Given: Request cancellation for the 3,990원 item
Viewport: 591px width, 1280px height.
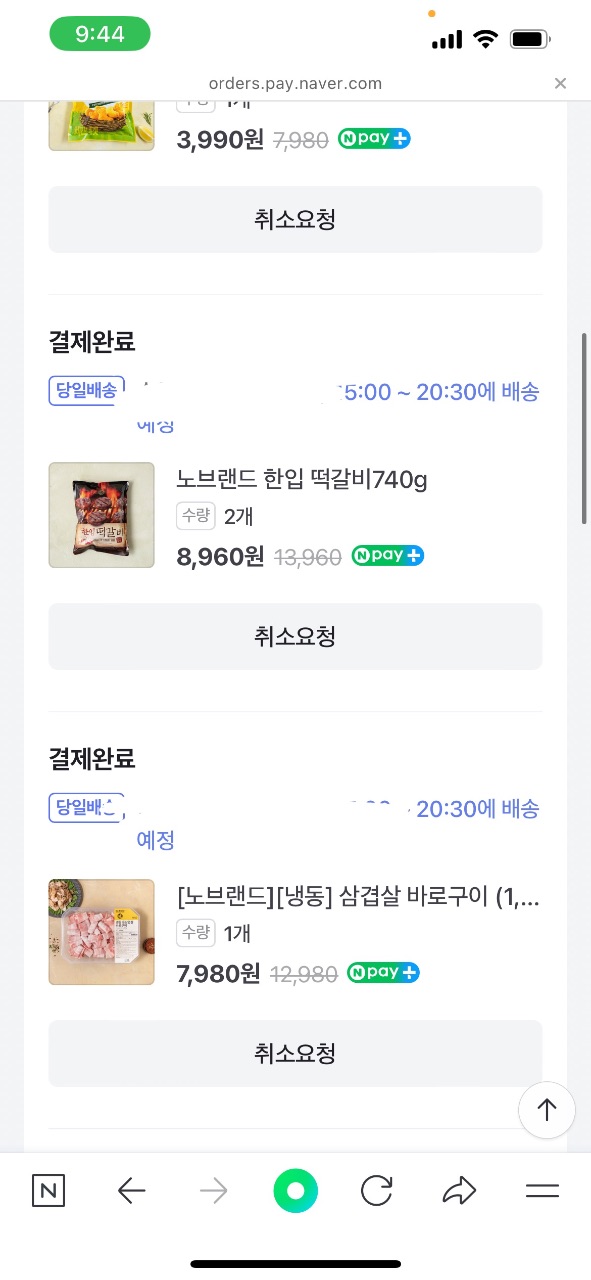Looking at the screenshot, I should 295,219.
